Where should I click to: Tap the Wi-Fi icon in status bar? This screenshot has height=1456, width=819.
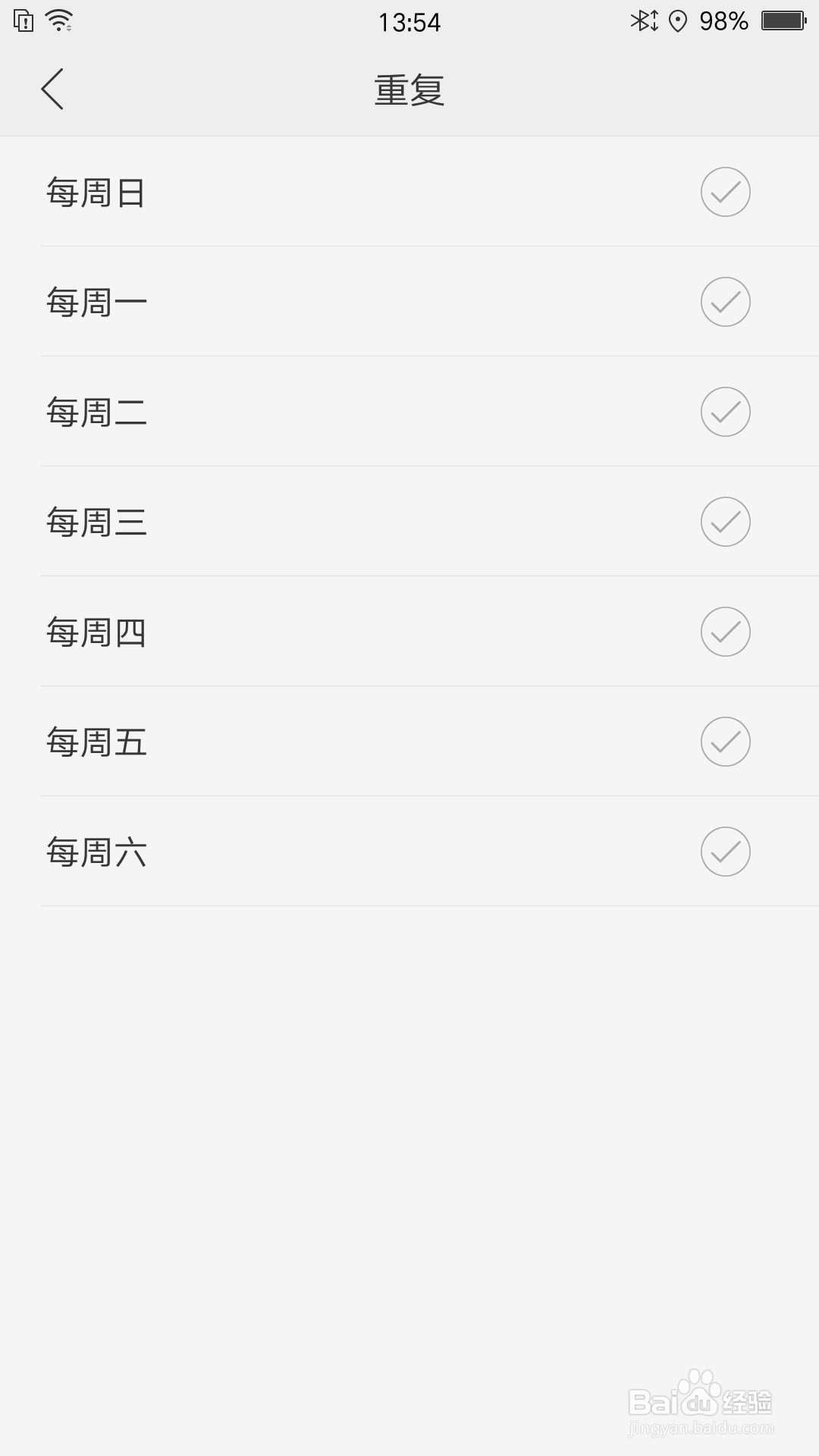57,20
